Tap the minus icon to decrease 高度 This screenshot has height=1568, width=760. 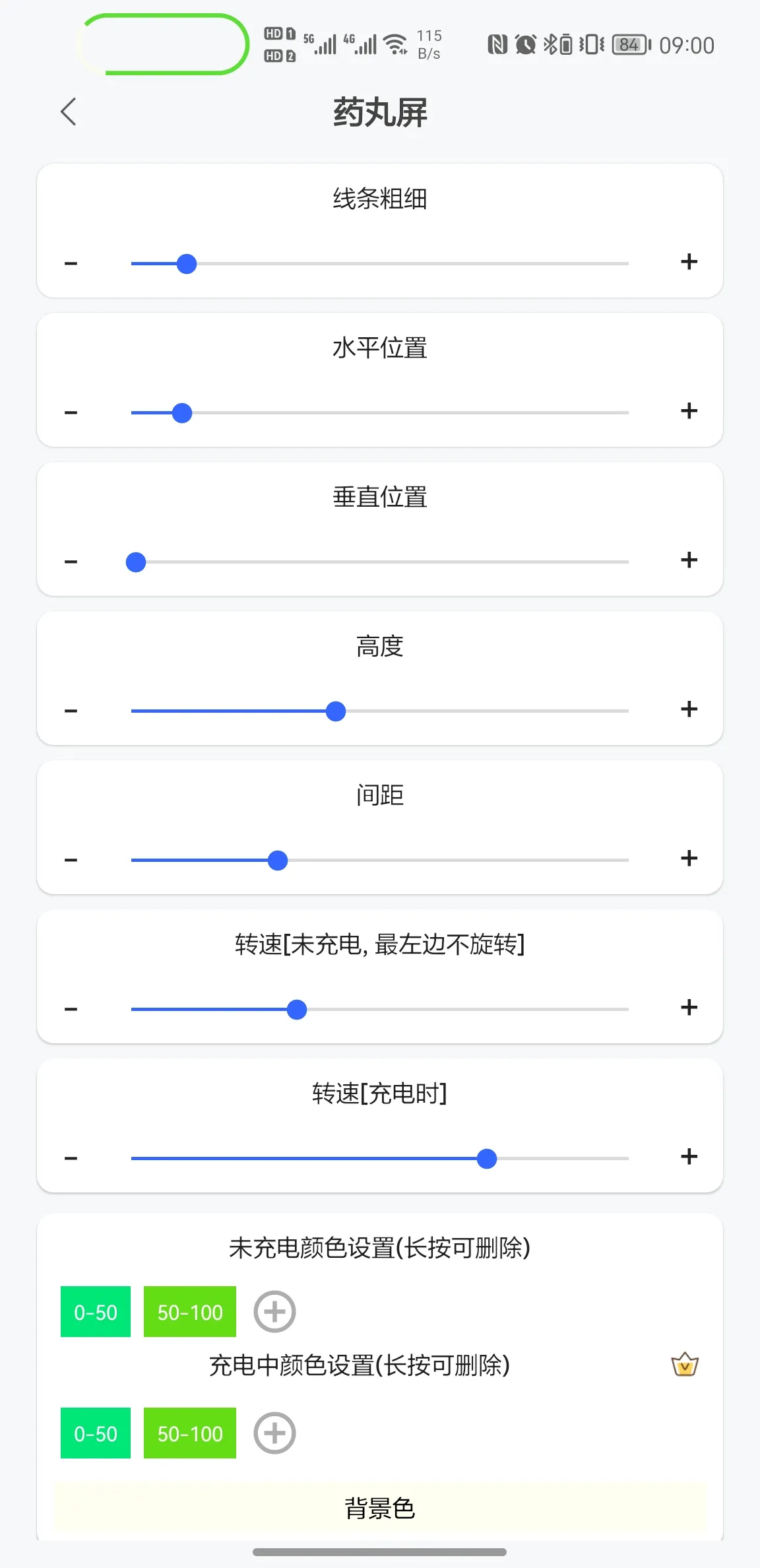click(x=71, y=709)
